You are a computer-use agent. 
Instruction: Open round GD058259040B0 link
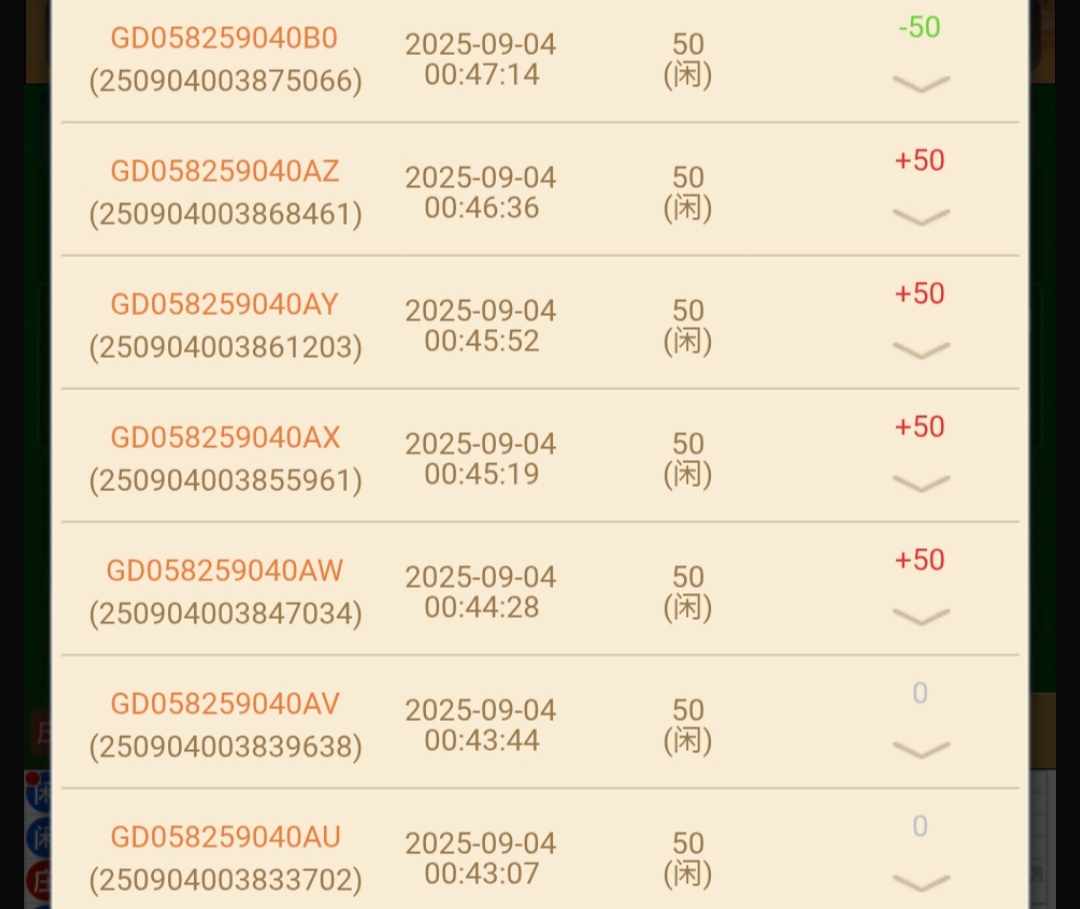[224, 38]
